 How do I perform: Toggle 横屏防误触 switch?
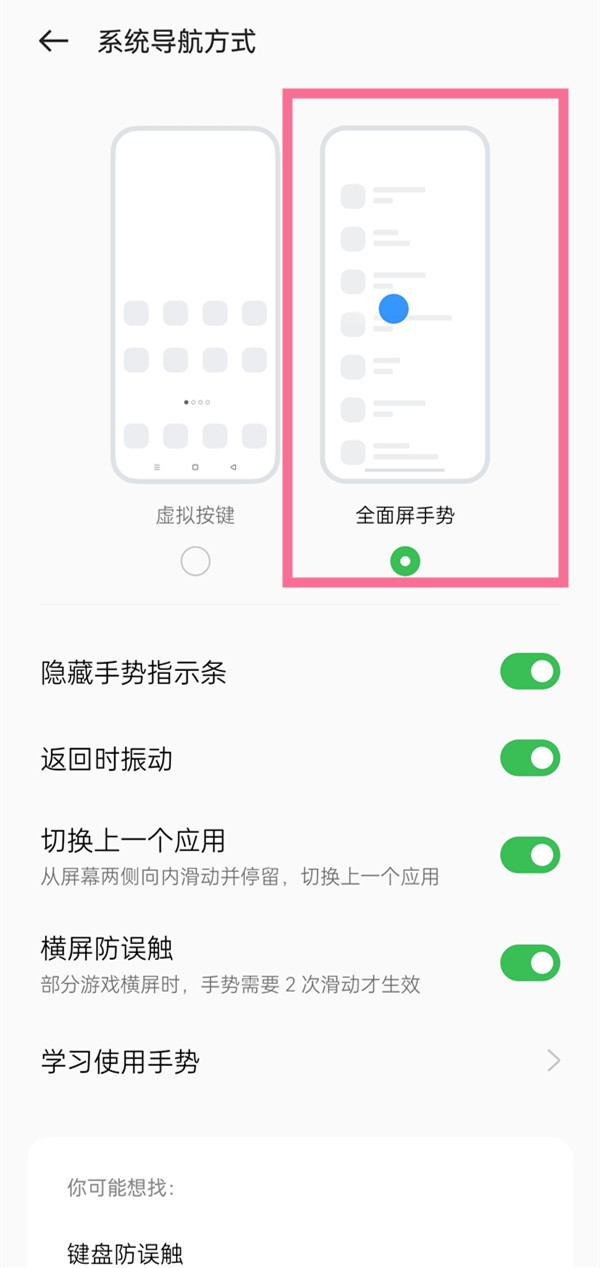click(530, 963)
